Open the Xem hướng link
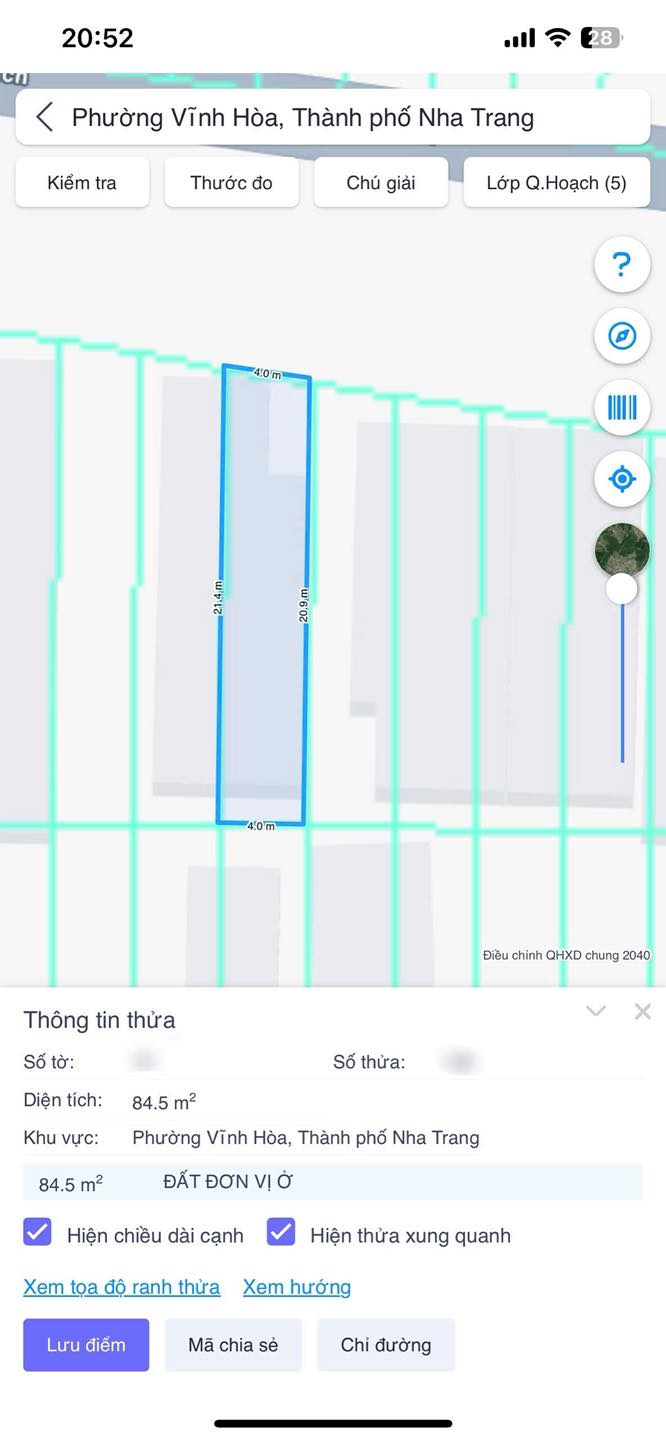 (x=297, y=1287)
